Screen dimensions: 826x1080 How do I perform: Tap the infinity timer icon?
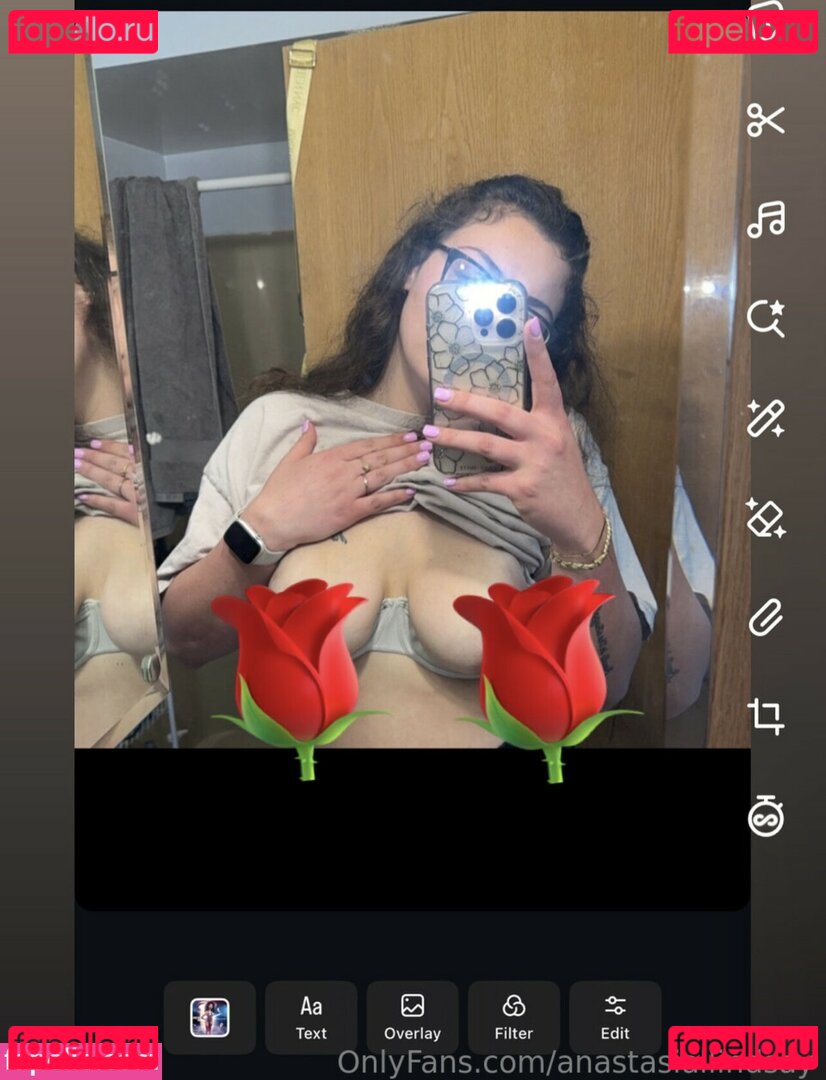765,816
